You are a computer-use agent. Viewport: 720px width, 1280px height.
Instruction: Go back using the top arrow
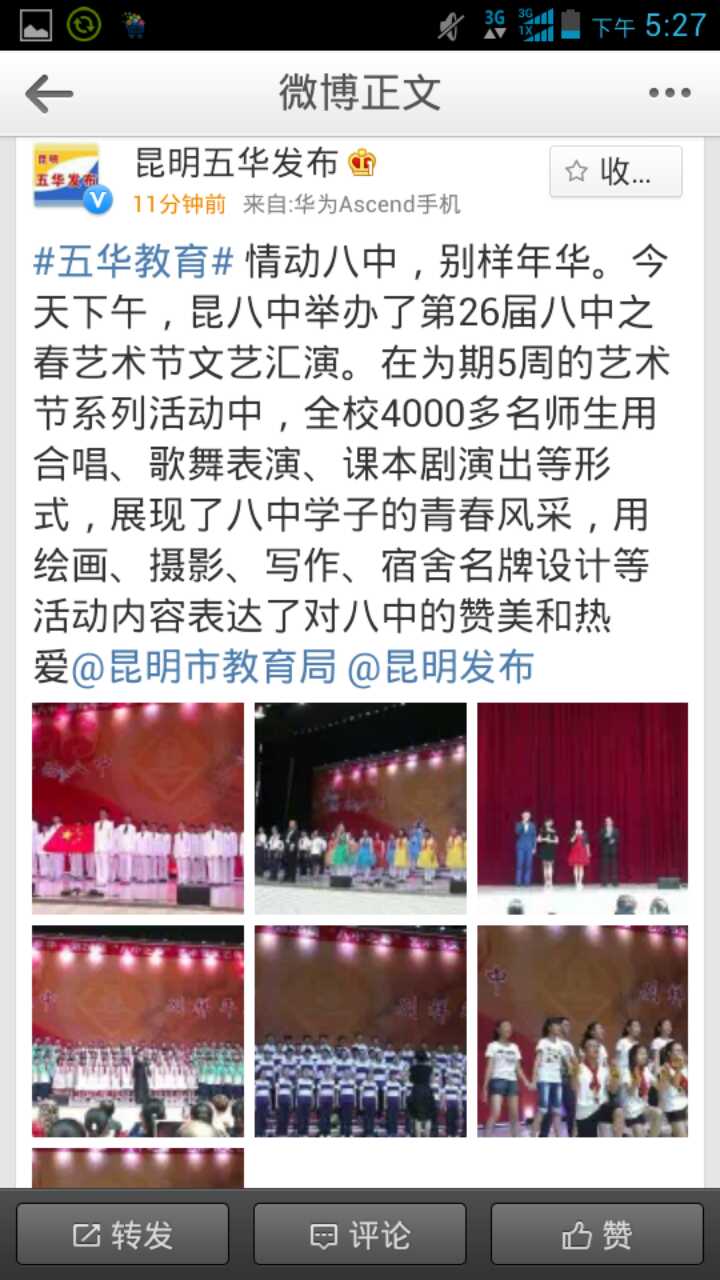pos(49,94)
